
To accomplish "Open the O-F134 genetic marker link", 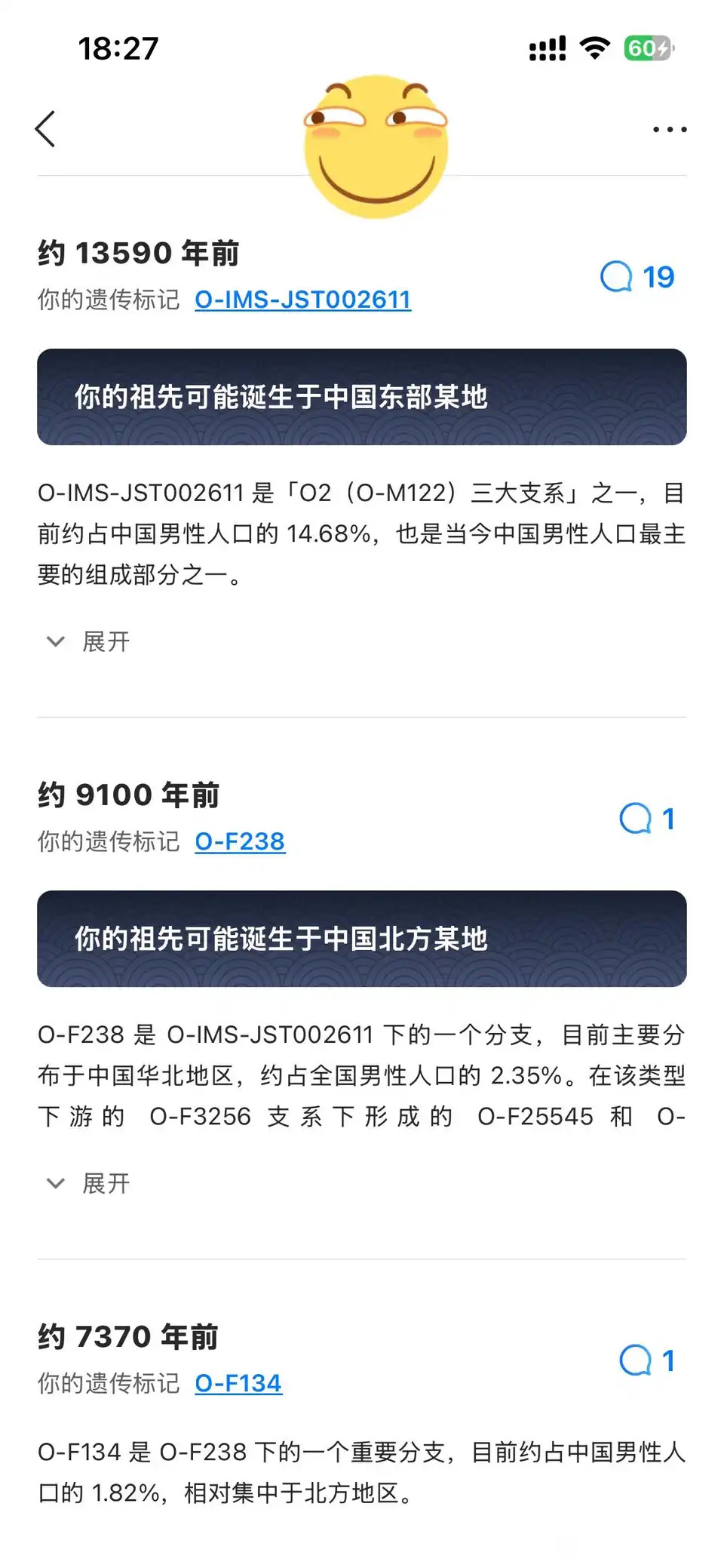I will tap(238, 1384).
